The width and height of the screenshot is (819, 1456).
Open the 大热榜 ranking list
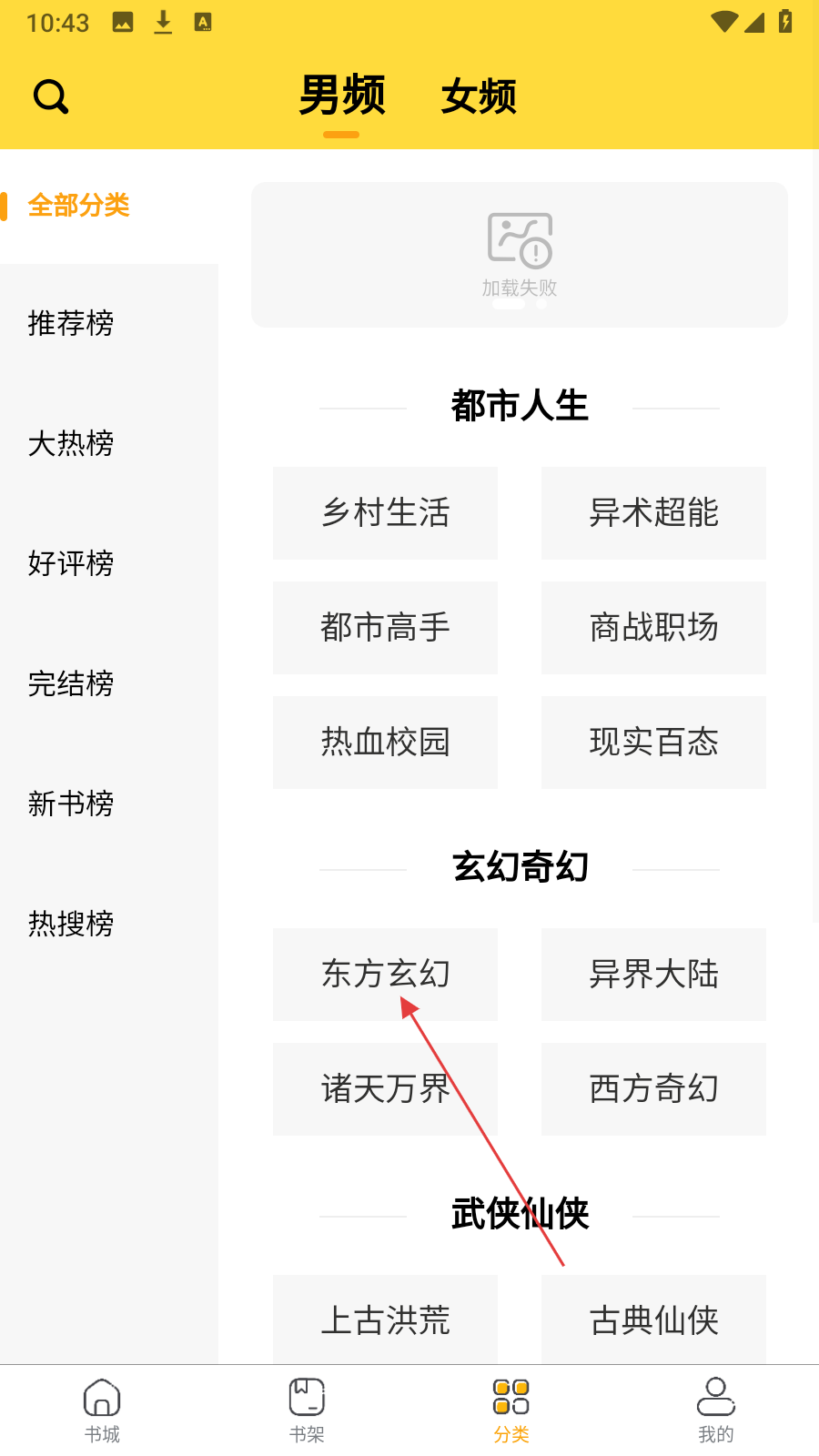(x=71, y=443)
